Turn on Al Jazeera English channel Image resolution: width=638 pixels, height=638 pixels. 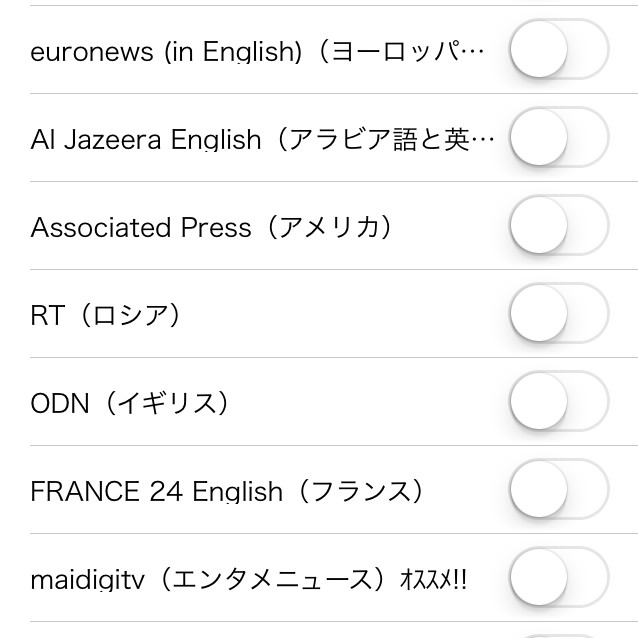point(558,137)
